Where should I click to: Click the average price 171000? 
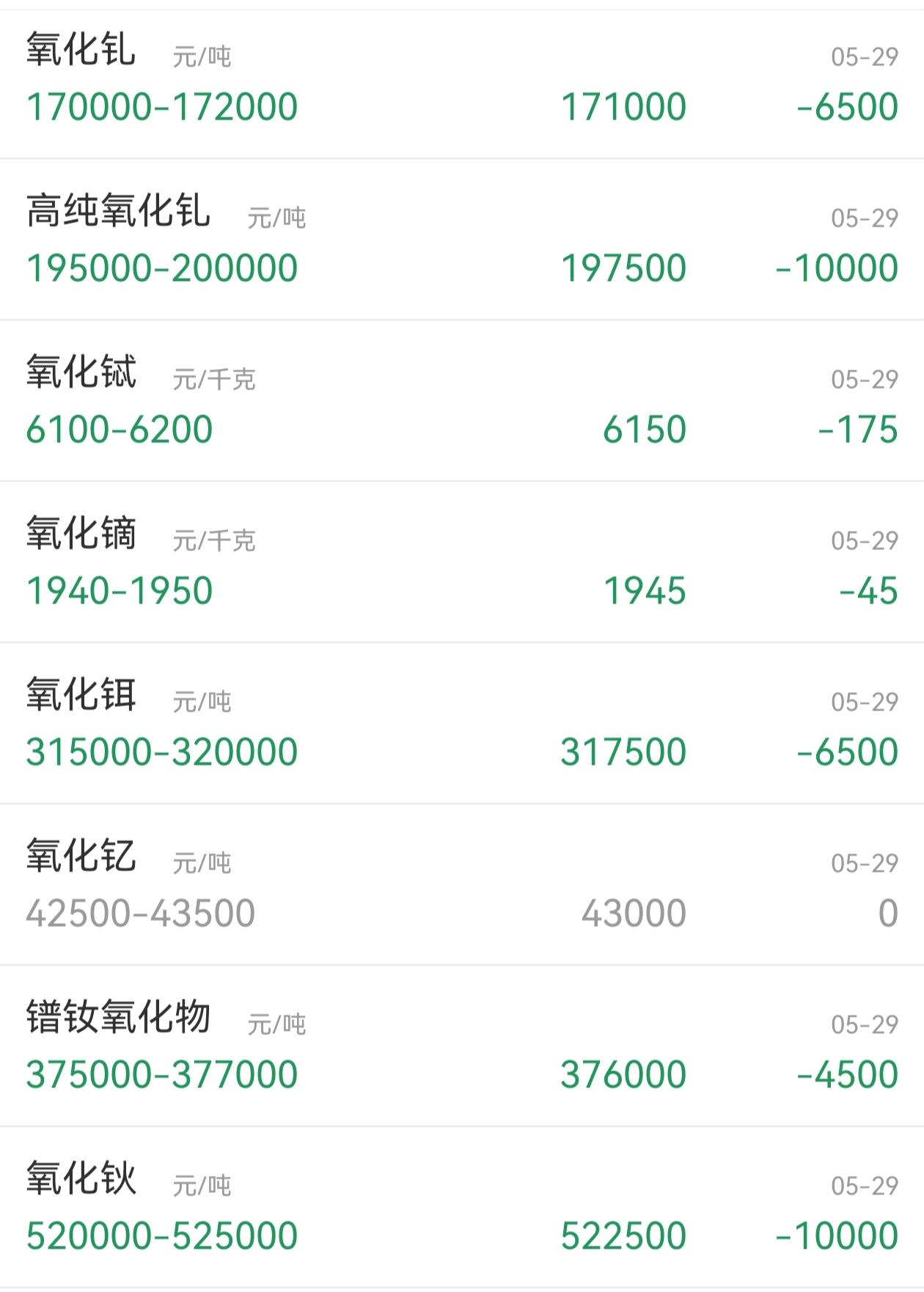(625, 106)
